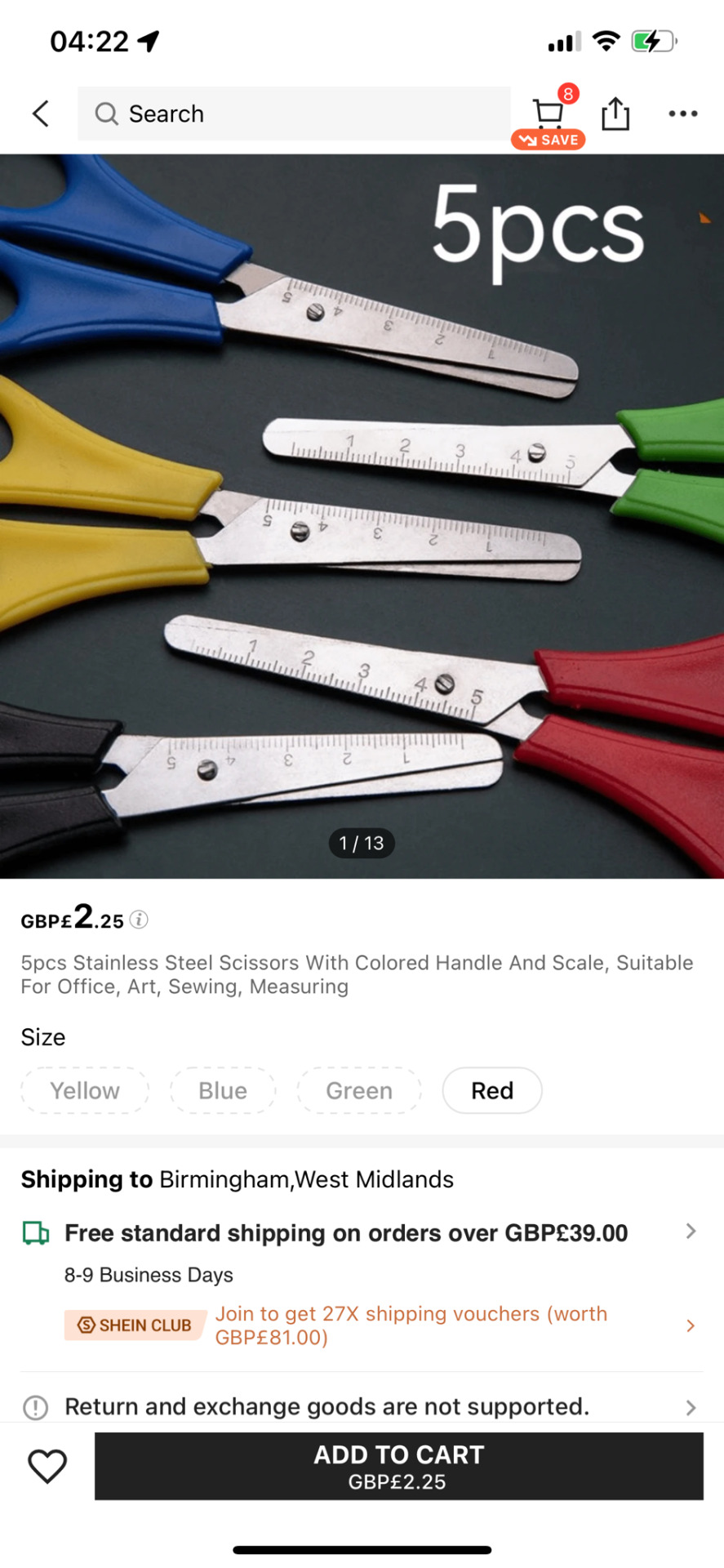724x1568 pixels.
Task: Add item to wishlist with heart icon
Action: point(47,1466)
